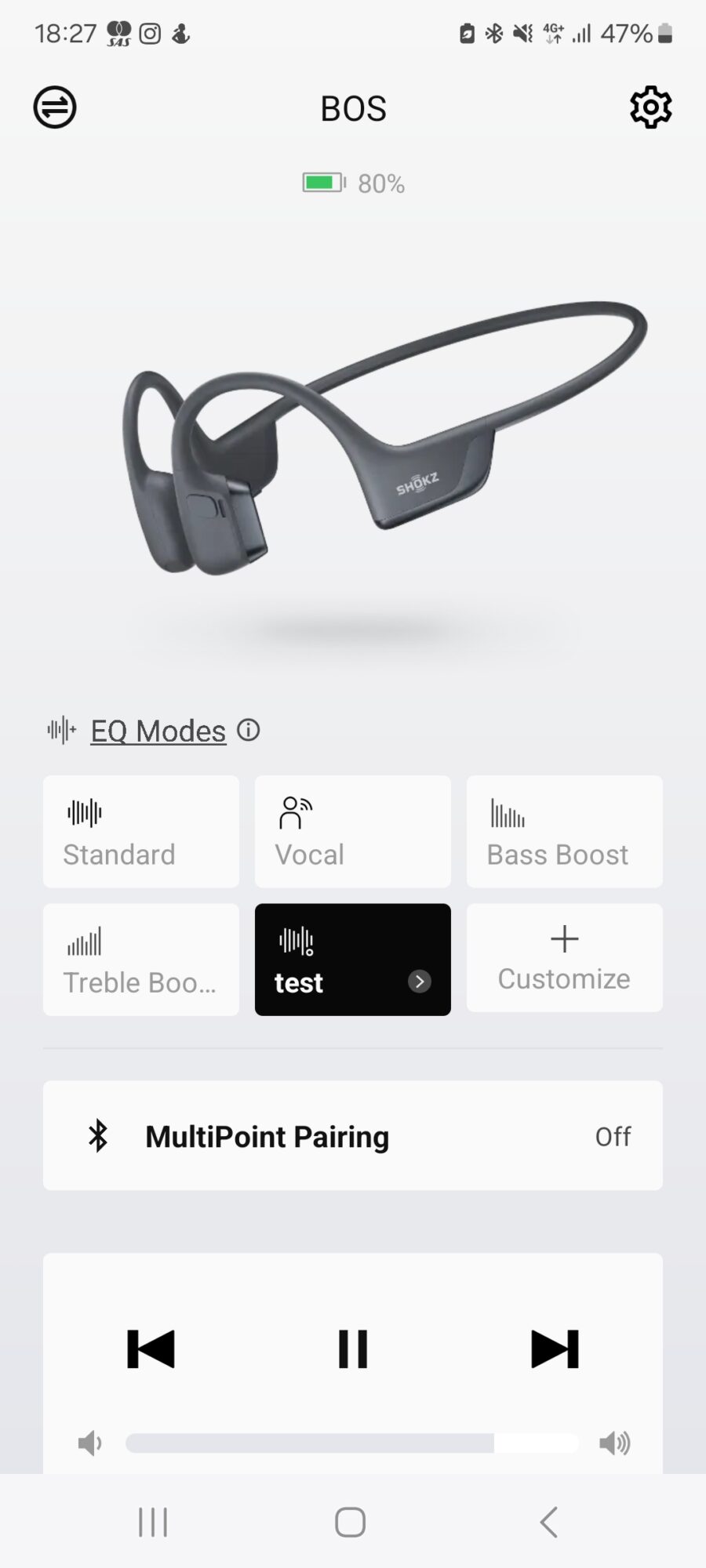Go back with the system back button
706x1568 pixels.
(549, 1522)
